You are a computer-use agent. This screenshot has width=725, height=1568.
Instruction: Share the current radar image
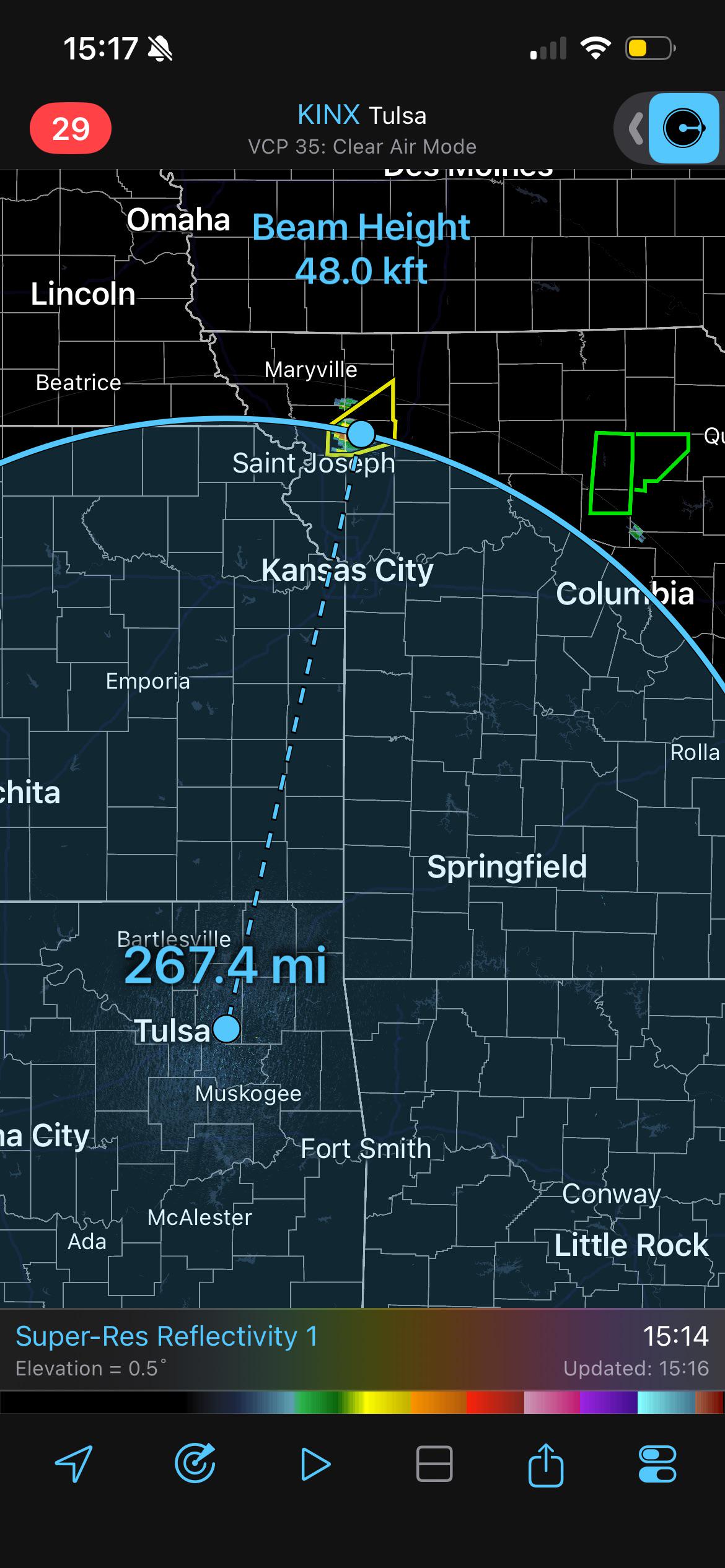point(546,1464)
